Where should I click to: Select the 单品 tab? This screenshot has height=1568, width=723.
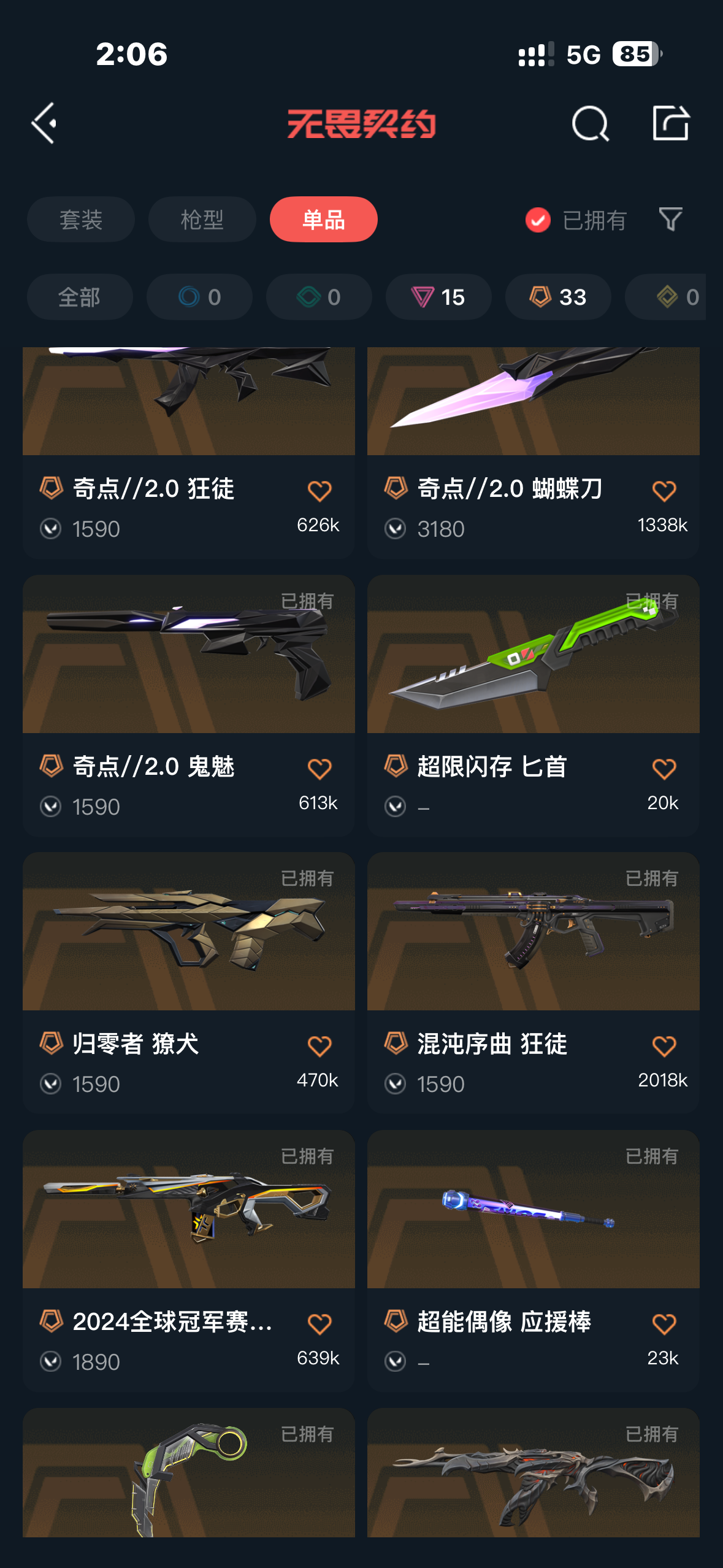tap(323, 220)
